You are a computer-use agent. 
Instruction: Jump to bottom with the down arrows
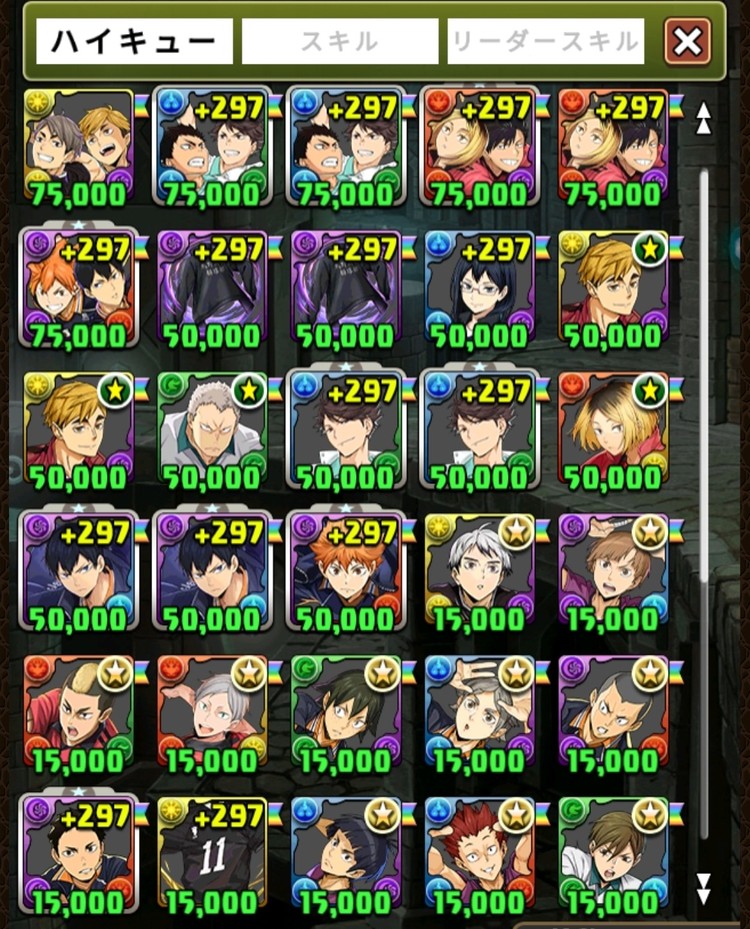tap(704, 883)
